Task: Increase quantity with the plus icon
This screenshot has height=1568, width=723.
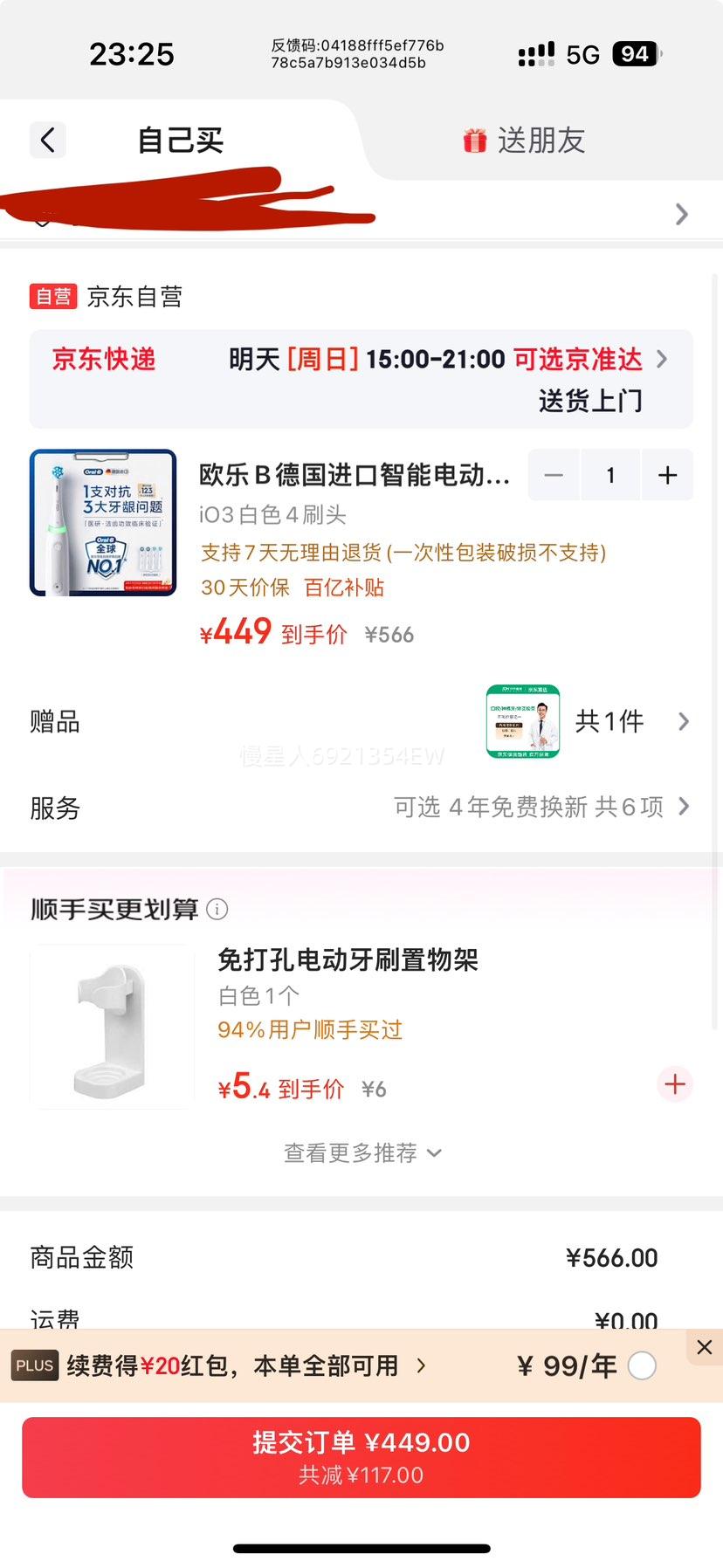Action: click(667, 475)
